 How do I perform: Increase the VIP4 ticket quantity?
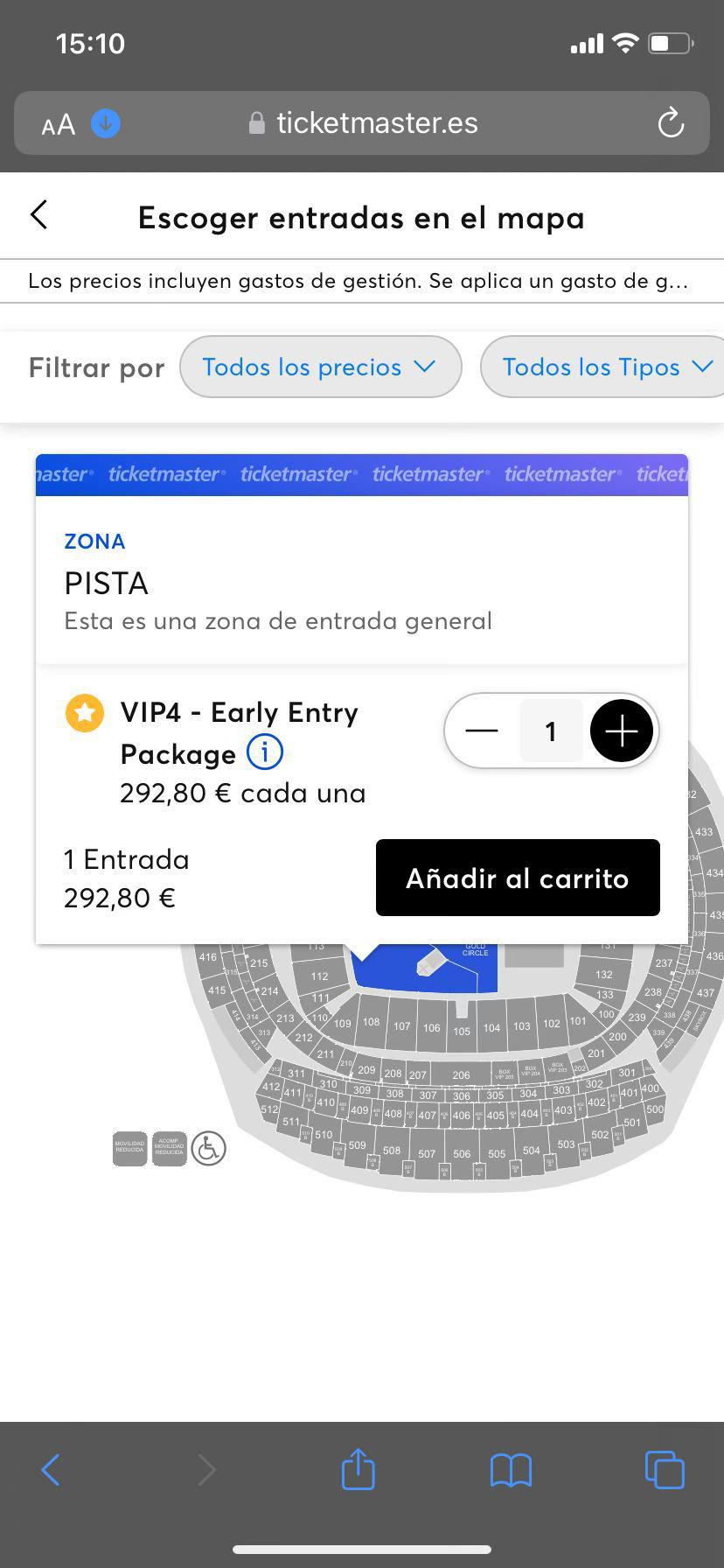click(x=622, y=731)
